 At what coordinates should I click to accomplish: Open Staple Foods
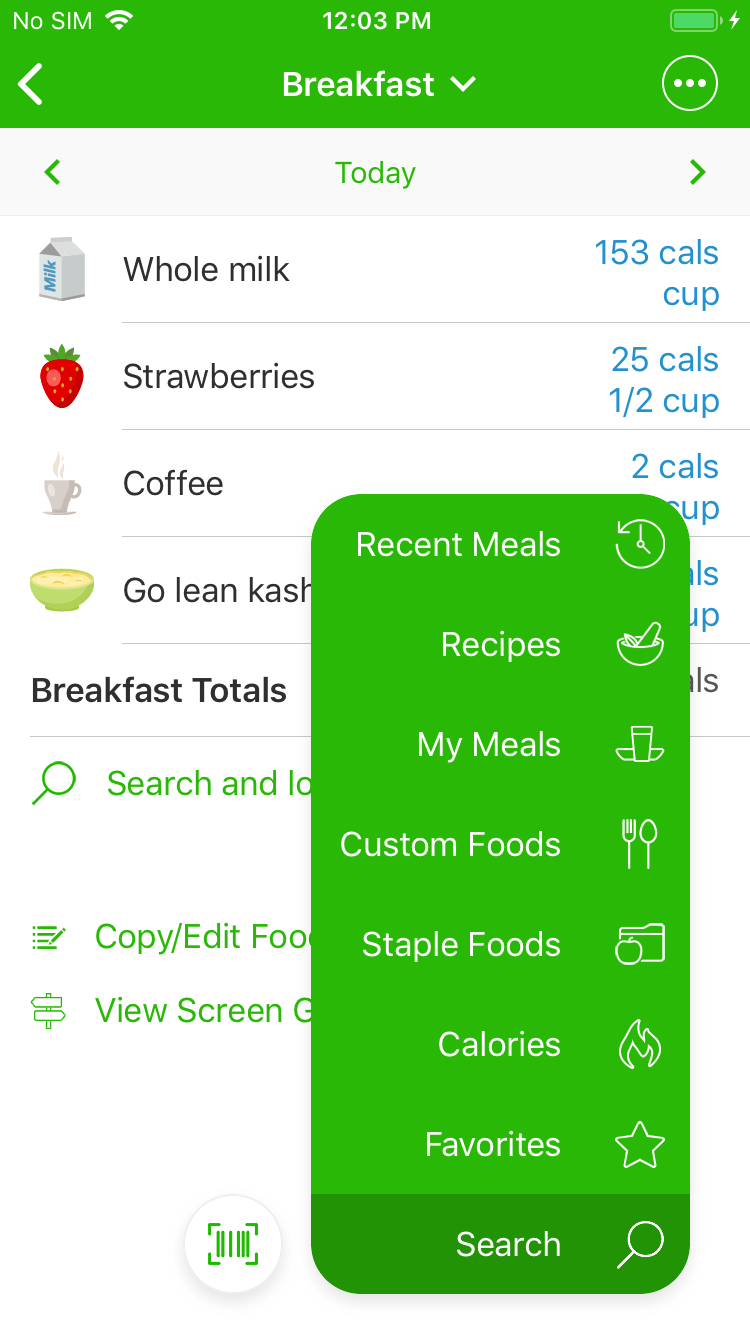click(x=500, y=945)
